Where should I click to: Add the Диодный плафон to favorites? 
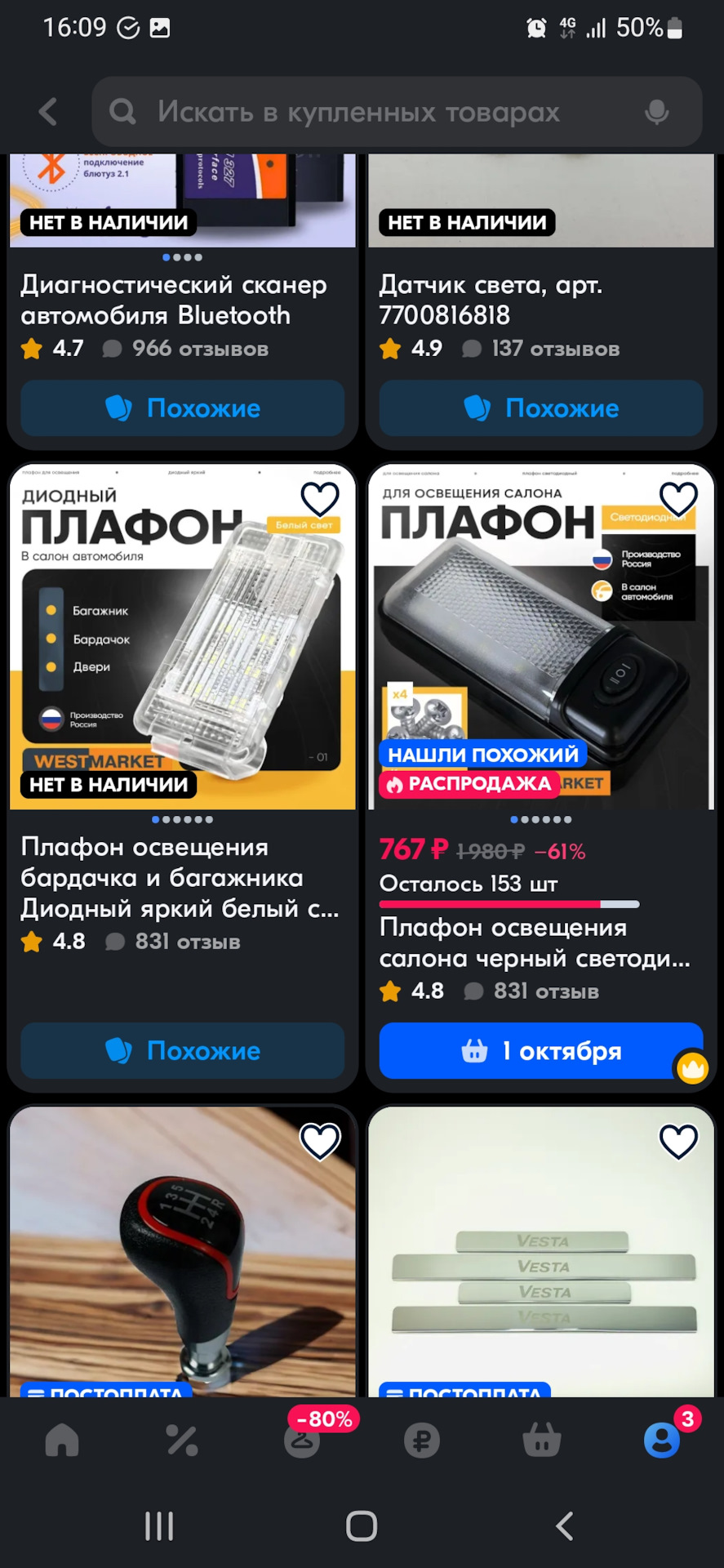click(x=320, y=499)
